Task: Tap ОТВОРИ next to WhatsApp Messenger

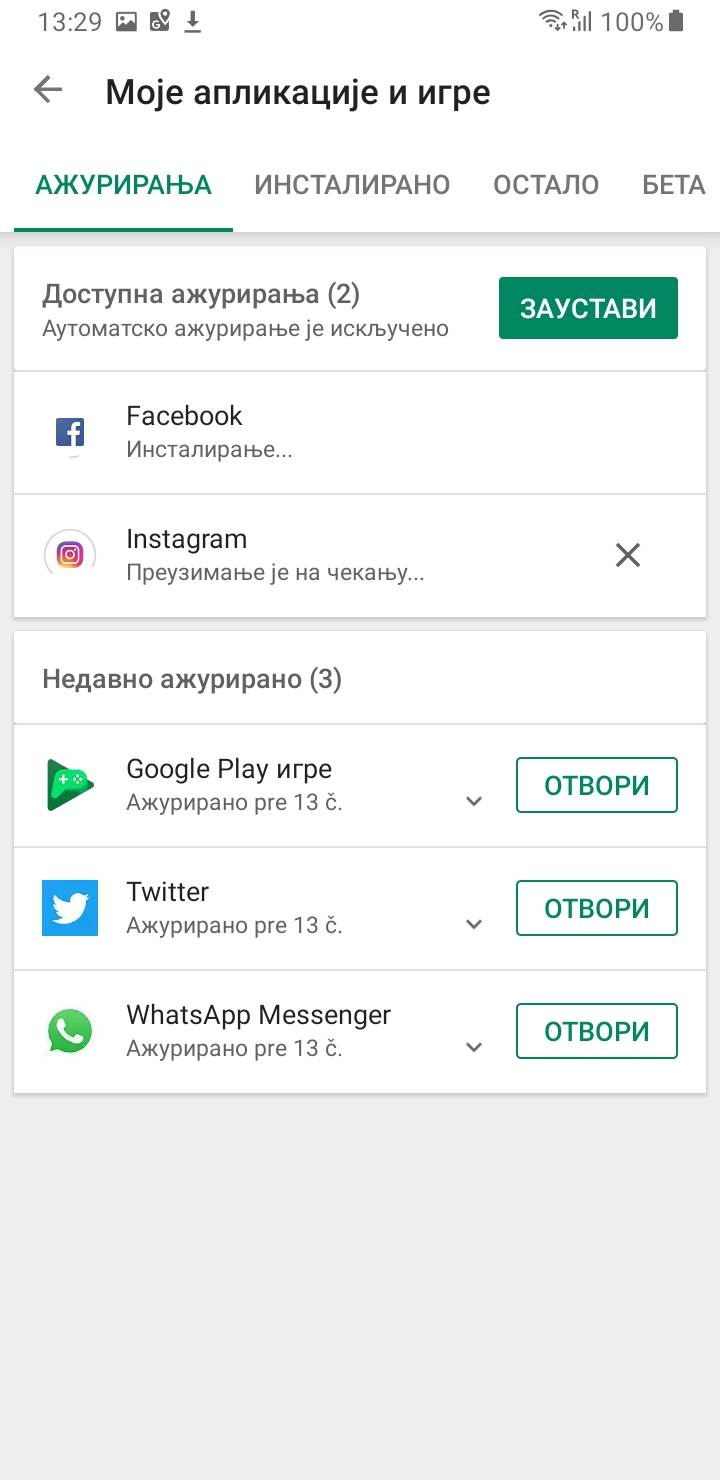Action: tap(596, 1031)
